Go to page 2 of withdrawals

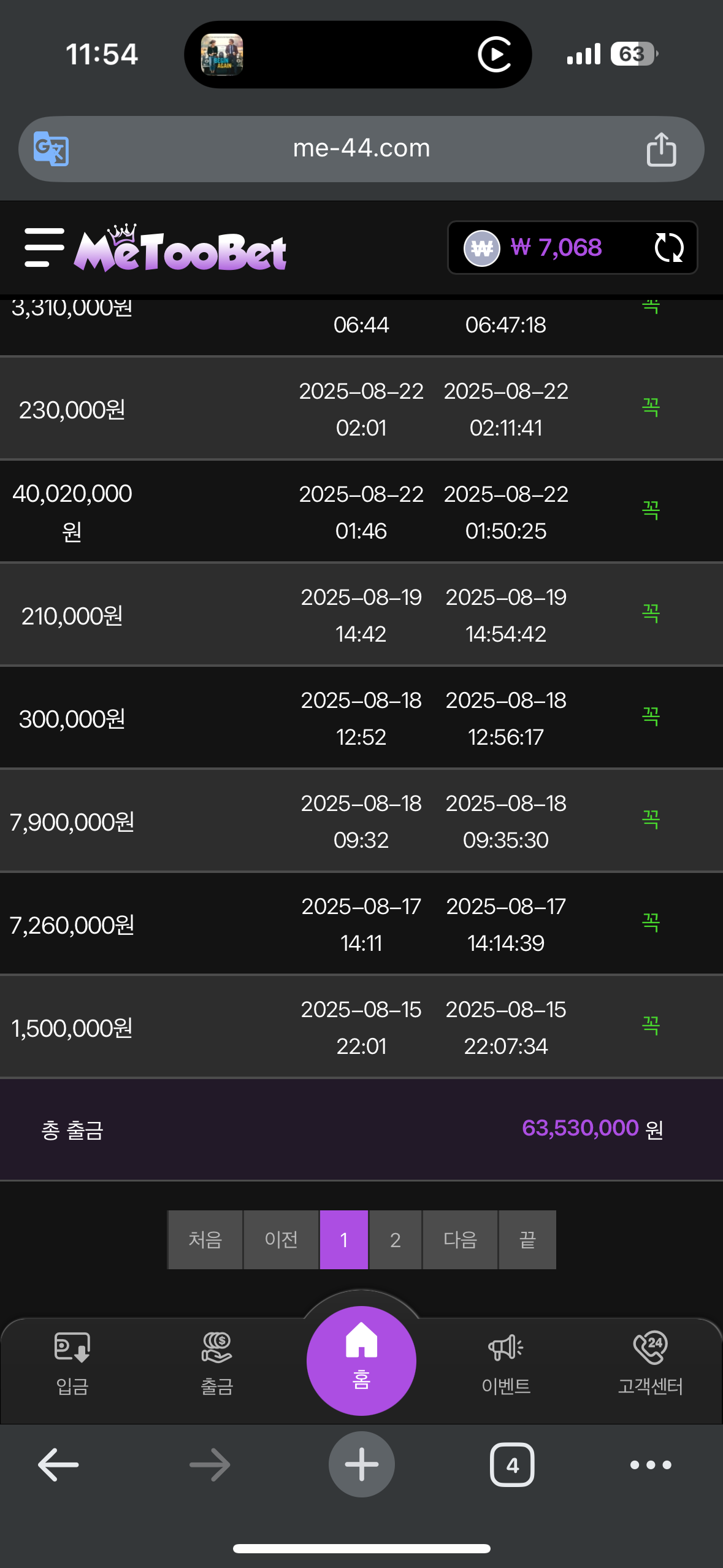click(395, 1240)
